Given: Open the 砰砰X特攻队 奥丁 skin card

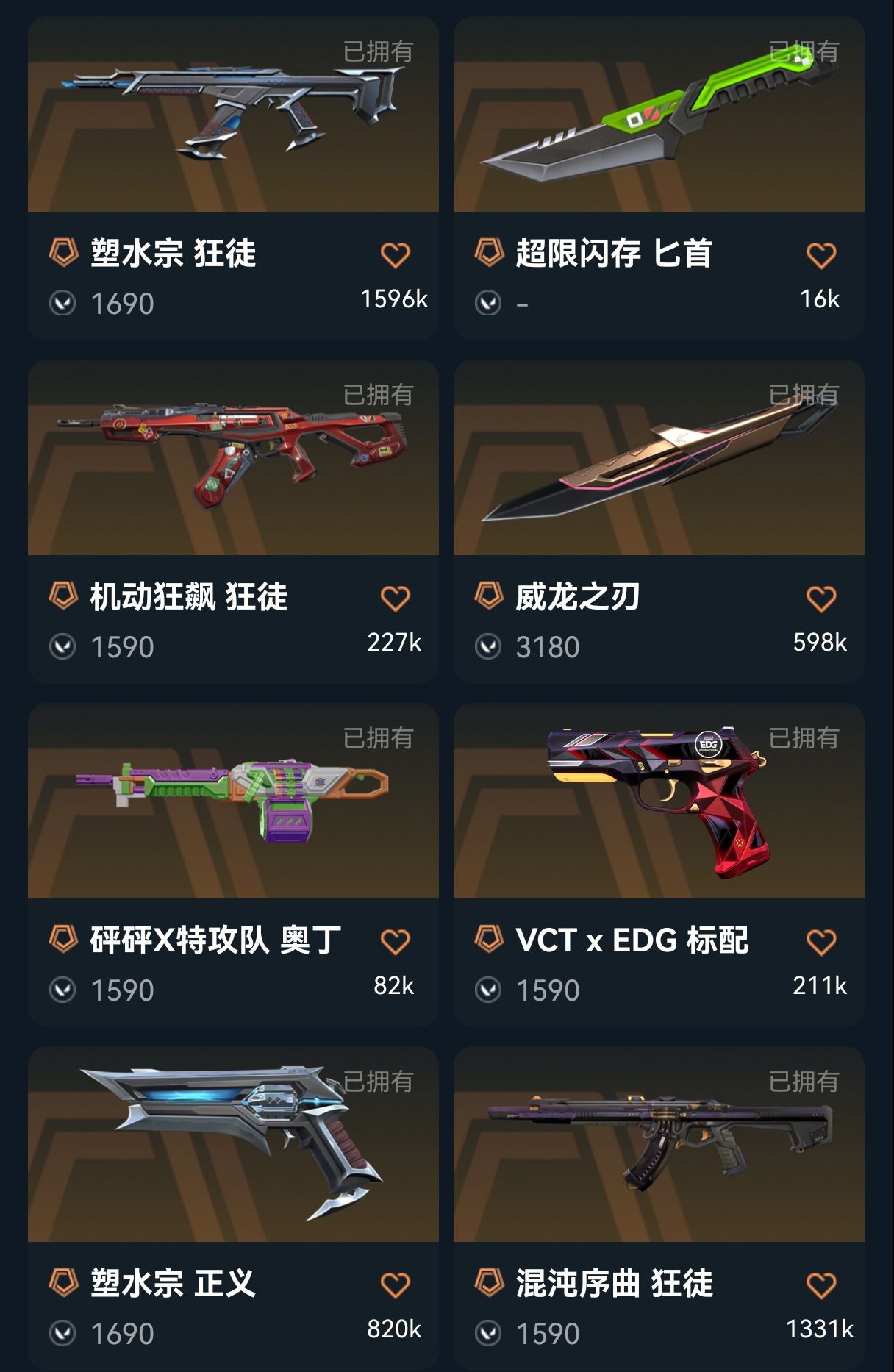Looking at the screenshot, I should [x=233, y=803].
